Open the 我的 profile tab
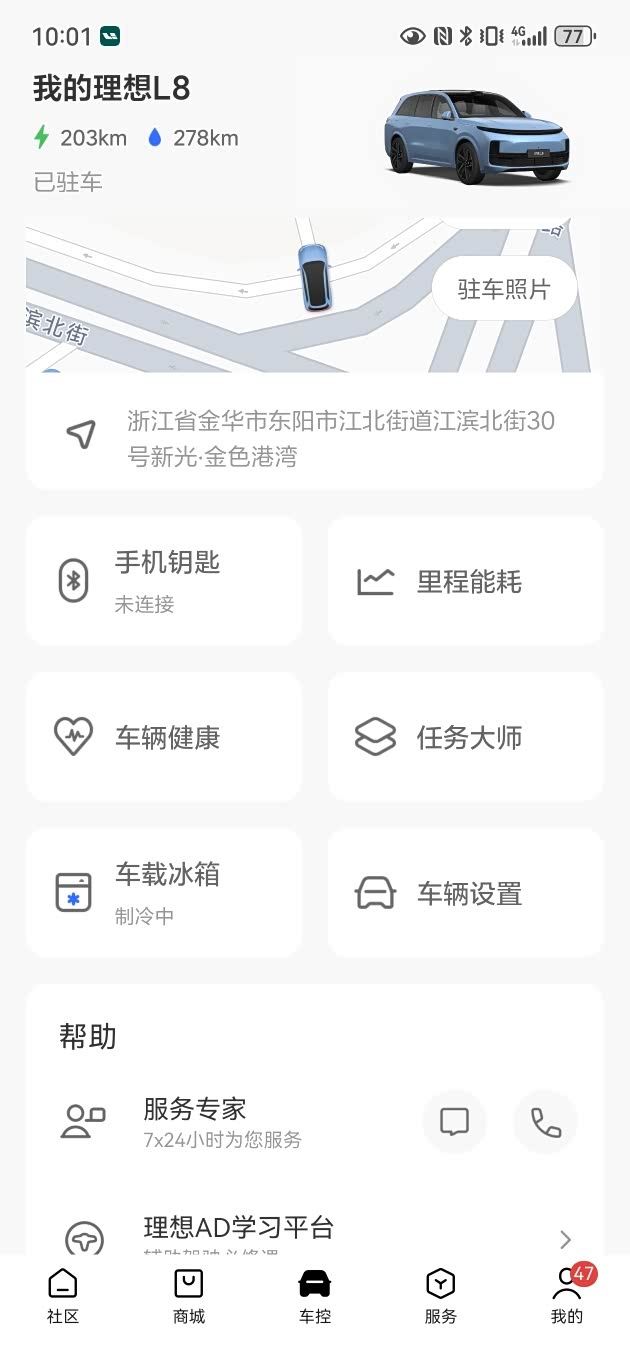630x1360 pixels. coord(567,1296)
